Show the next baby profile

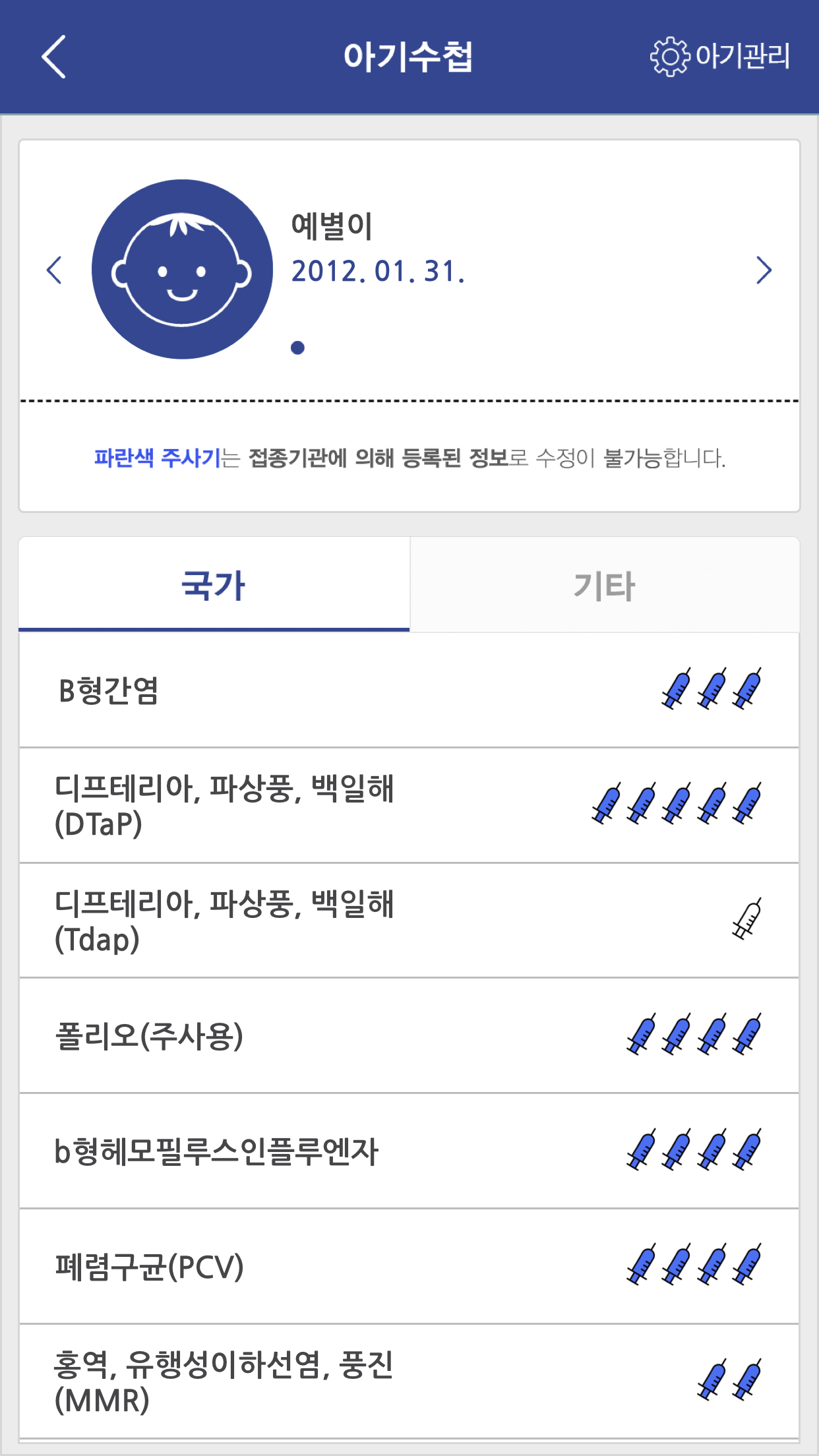click(764, 270)
